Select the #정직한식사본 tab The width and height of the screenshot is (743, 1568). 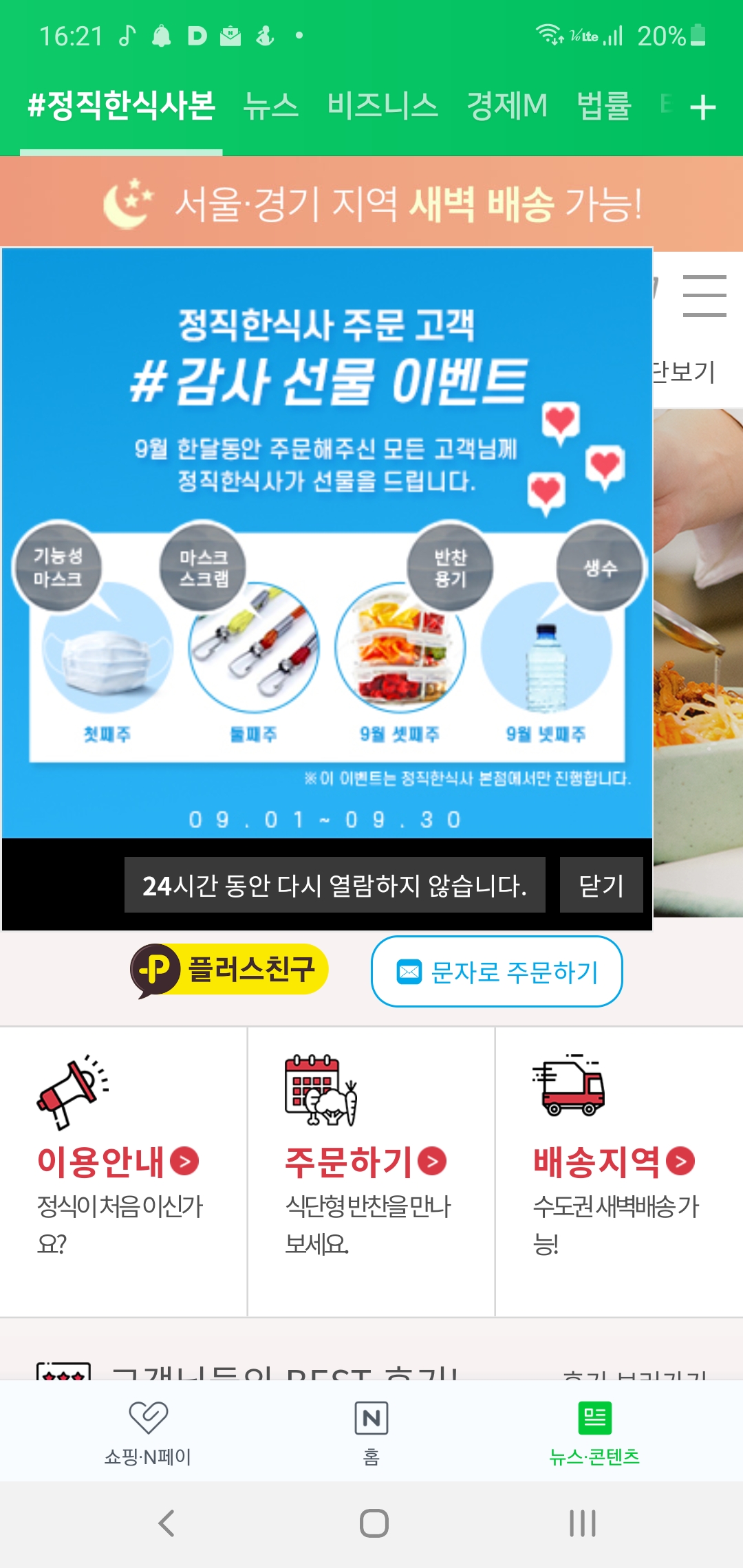(x=121, y=107)
